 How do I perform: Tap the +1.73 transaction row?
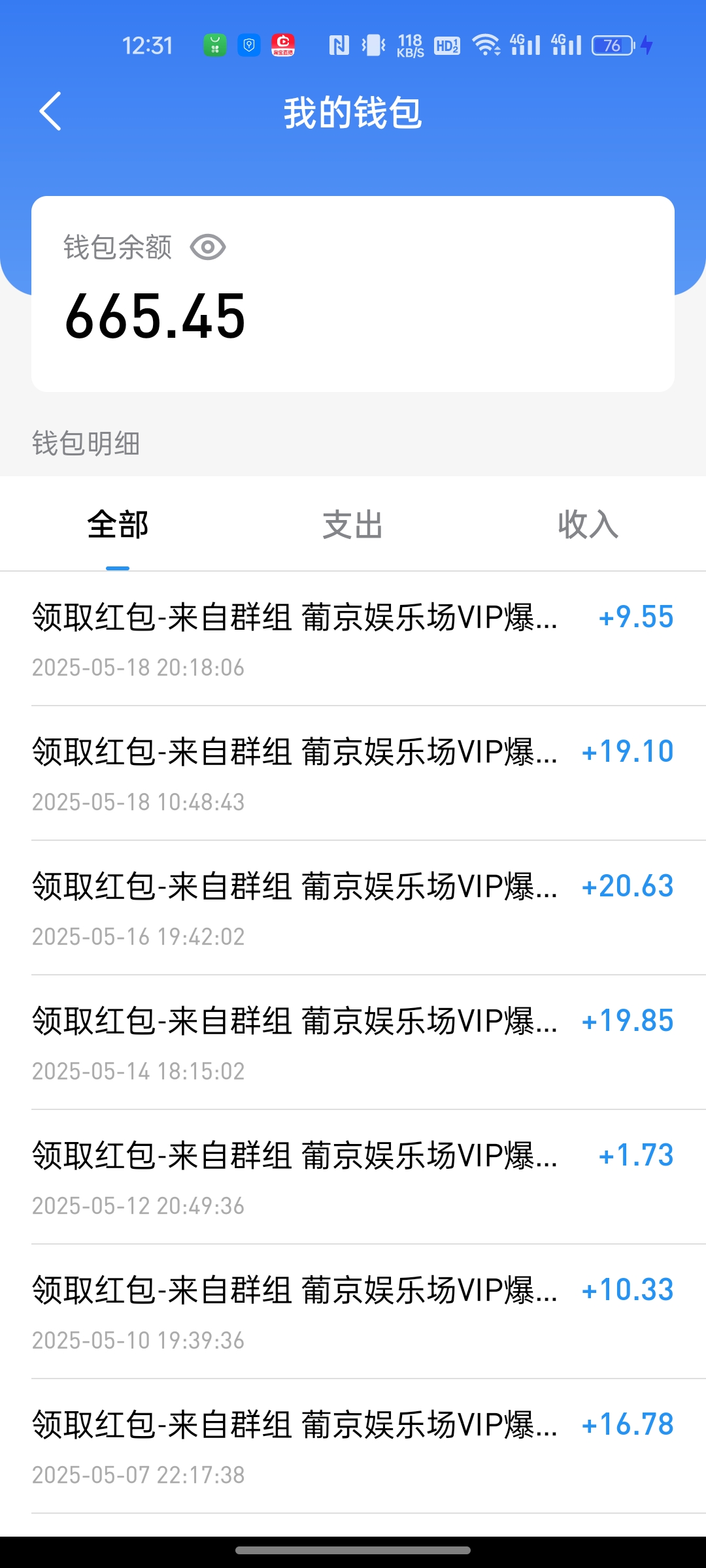tap(353, 1177)
